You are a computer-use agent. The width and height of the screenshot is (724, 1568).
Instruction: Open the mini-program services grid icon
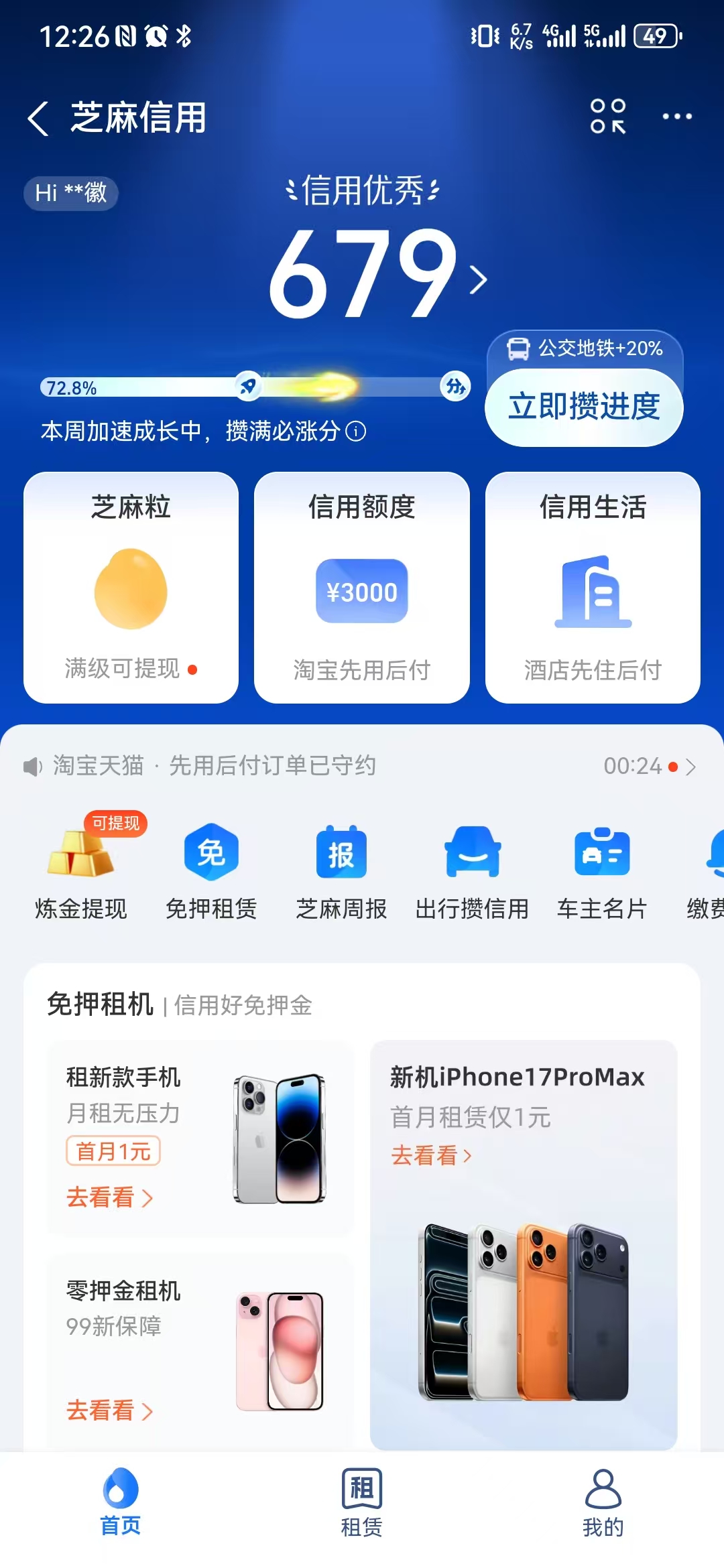(x=607, y=117)
